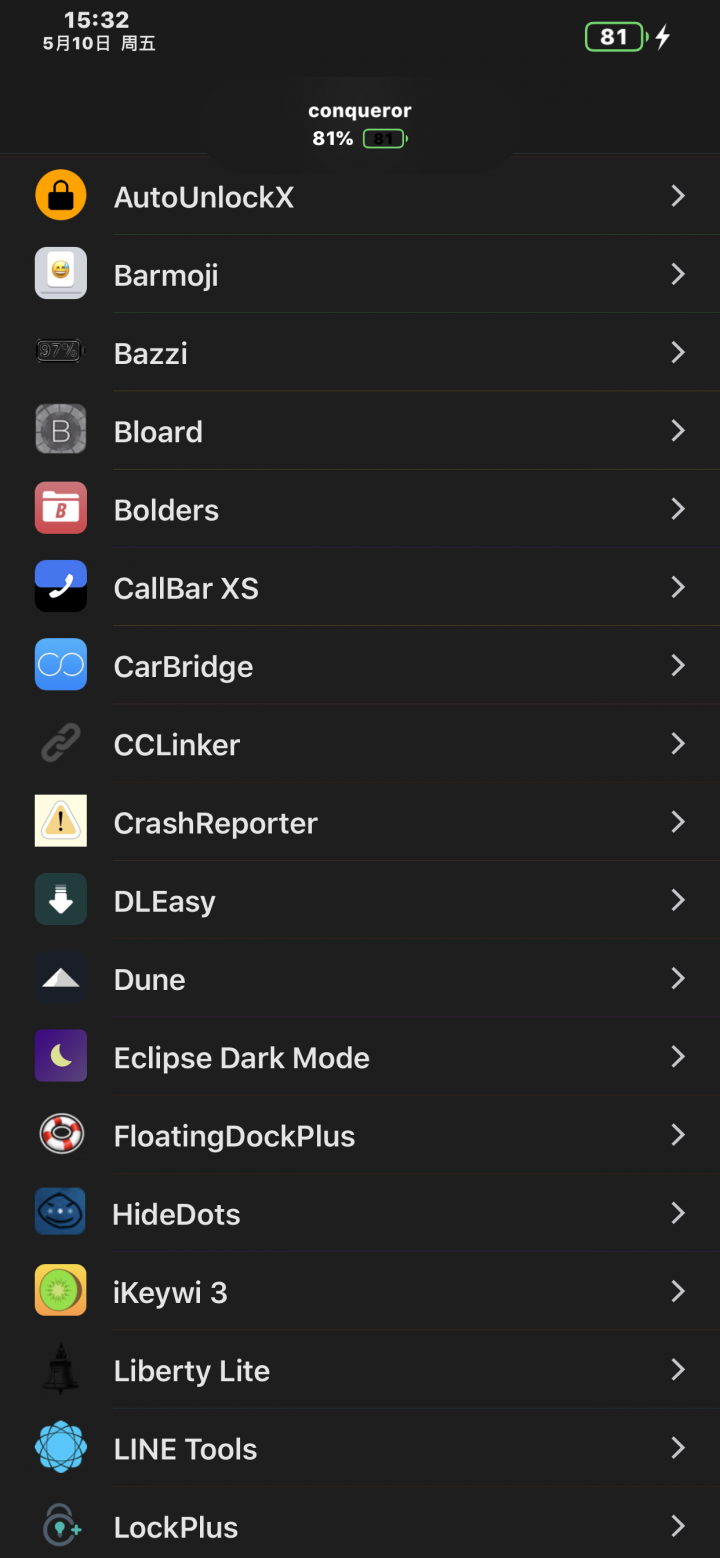The image size is (720, 1558).
Task: Tap the CallBar XS entry
Action: click(360, 587)
